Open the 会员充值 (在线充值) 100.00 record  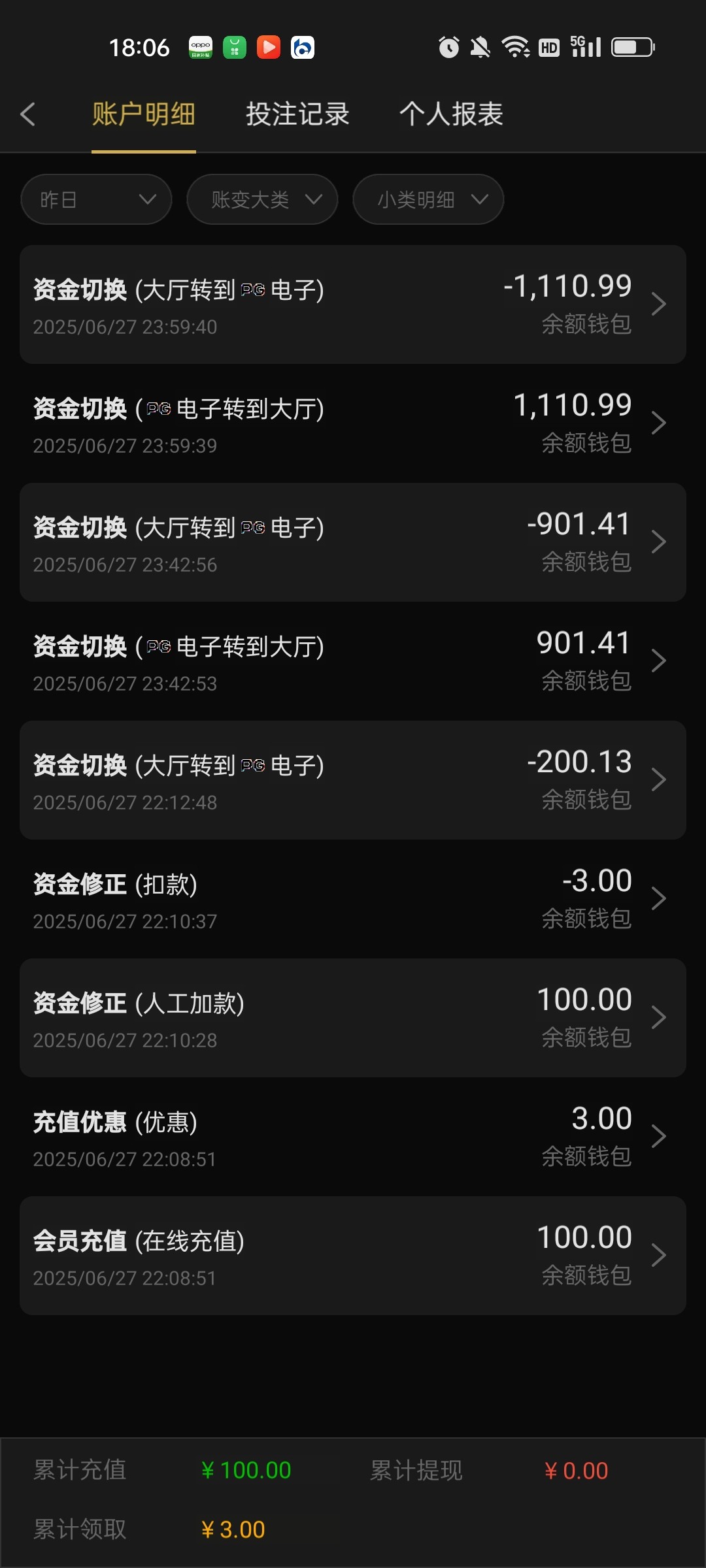353,1256
